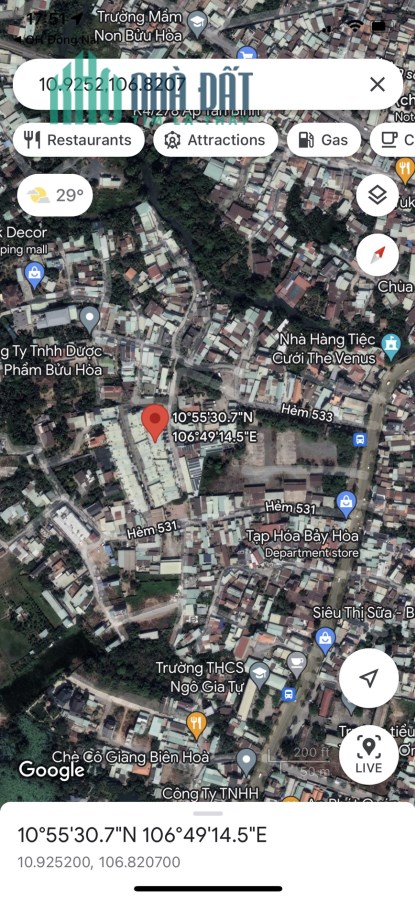The height and width of the screenshot is (900, 415).
Task: Open Tạp Hóa Bảy Hòa store marker
Action: point(346,505)
